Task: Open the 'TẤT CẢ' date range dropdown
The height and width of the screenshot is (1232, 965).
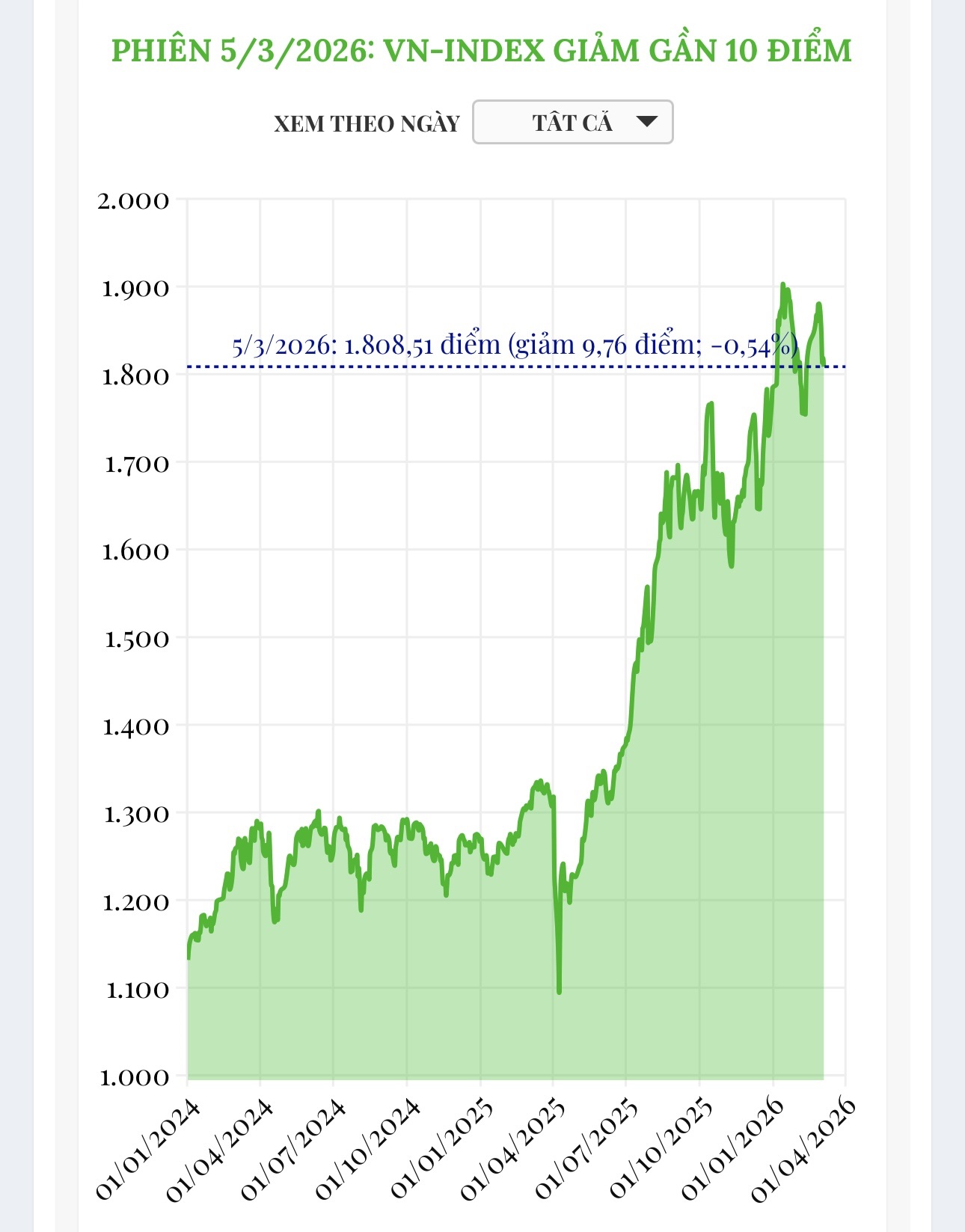Action: [573, 122]
